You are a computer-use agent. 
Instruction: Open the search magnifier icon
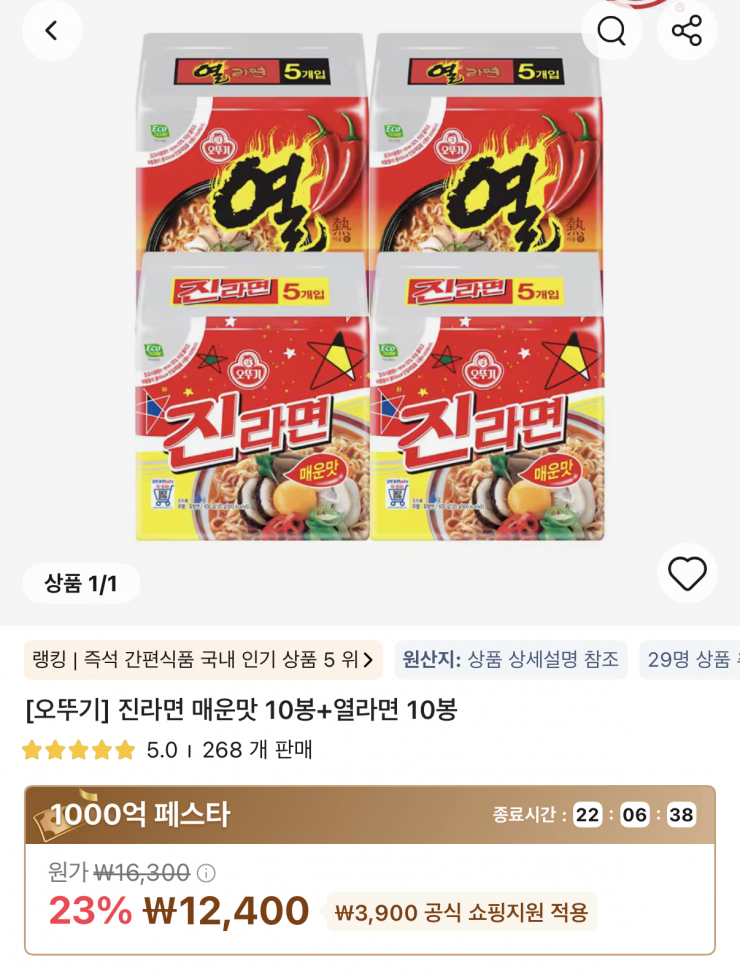pos(613,31)
